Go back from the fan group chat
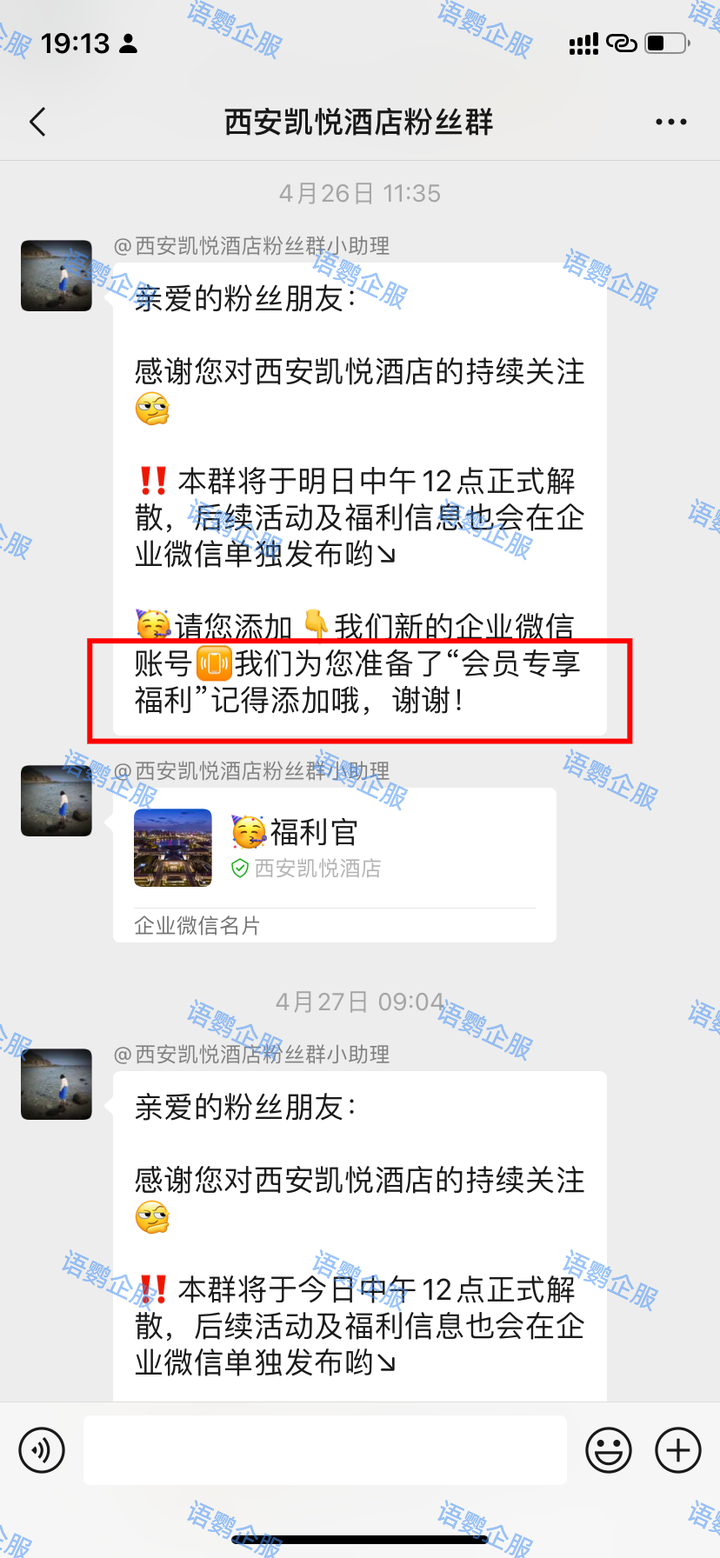720x1558 pixels. (x=38, y=122)
